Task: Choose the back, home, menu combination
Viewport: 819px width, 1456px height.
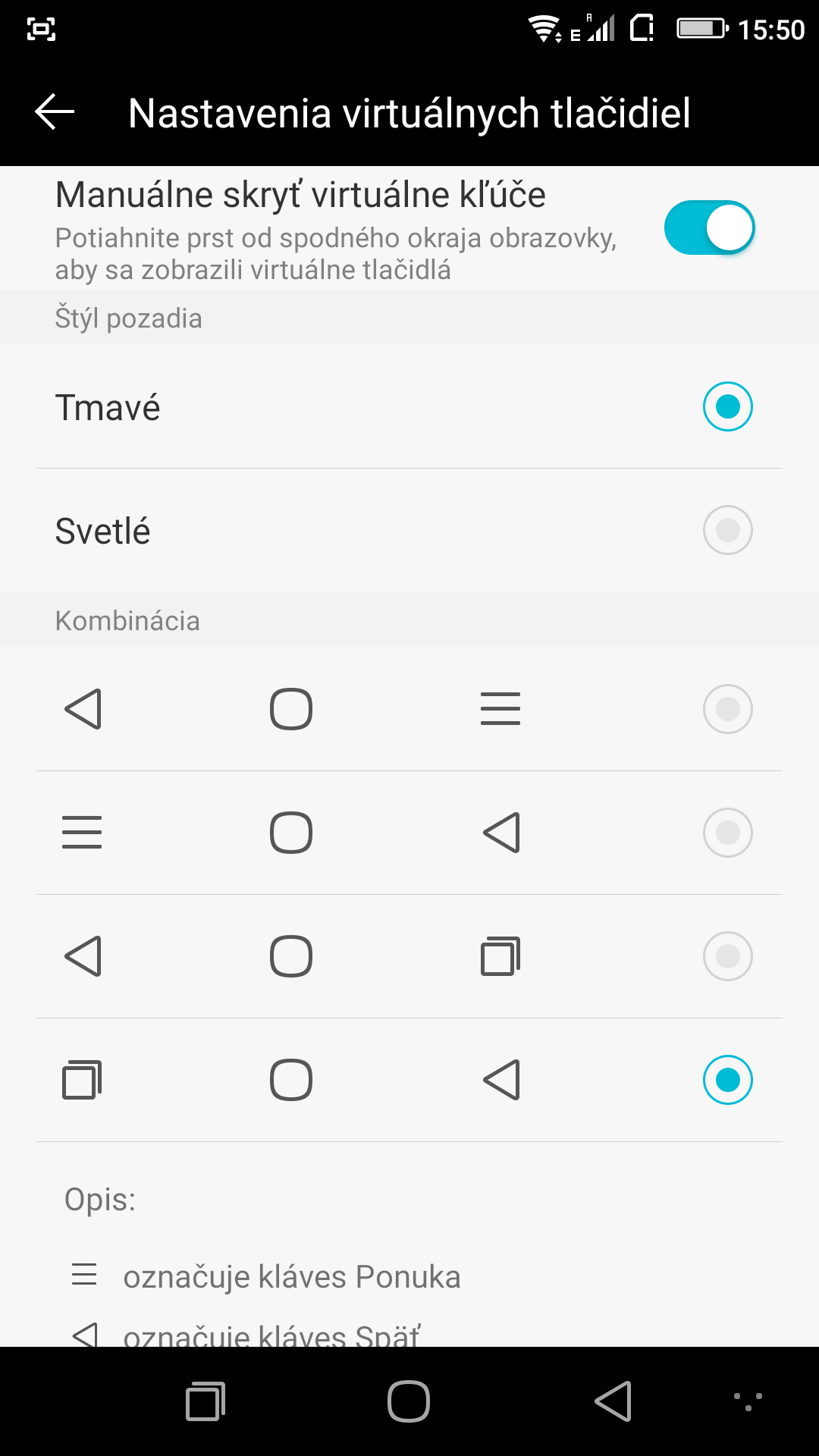Action: tap(409, 709)
